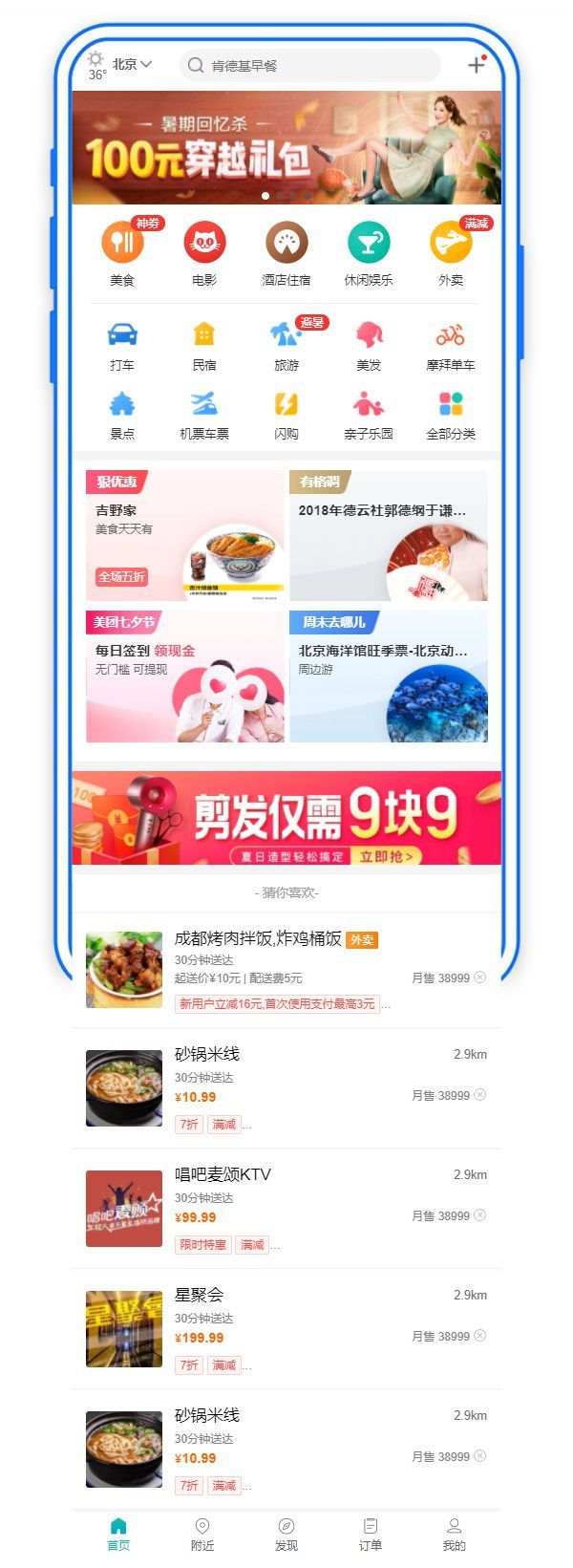This screenshot has width=573, height=1568.
Task: Open the 北京 city selector dropdown
Action: (132, 64)
